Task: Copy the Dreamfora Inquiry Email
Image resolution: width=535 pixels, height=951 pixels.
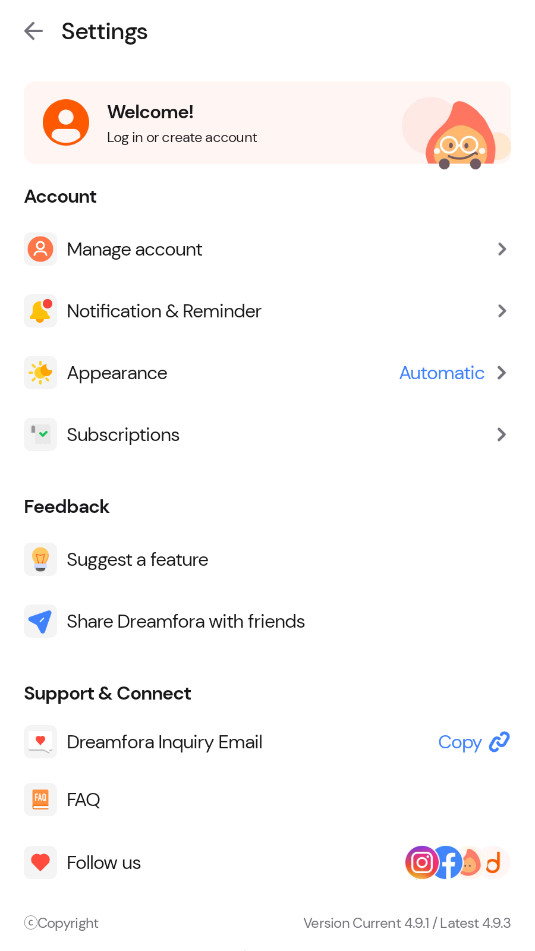Action: pos(474,742)
